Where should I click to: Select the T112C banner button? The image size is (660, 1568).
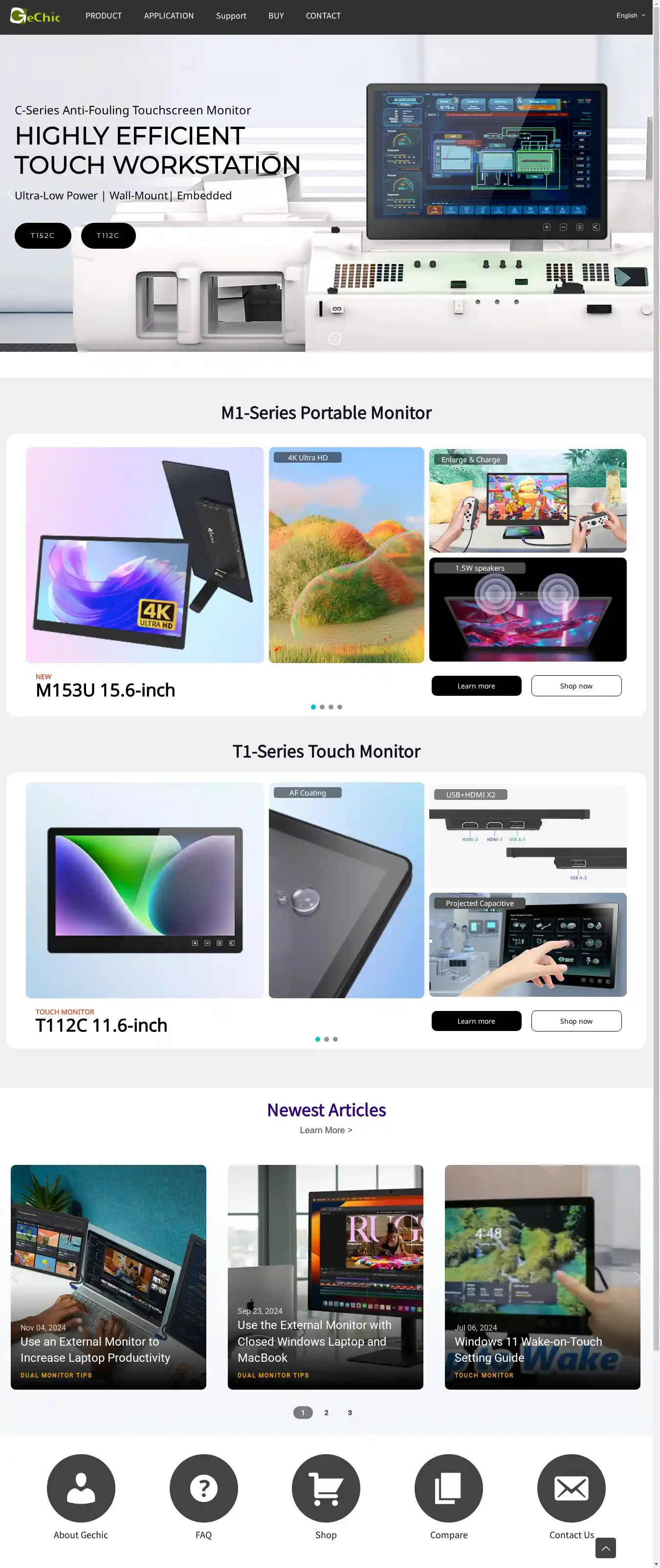[108, 236]
